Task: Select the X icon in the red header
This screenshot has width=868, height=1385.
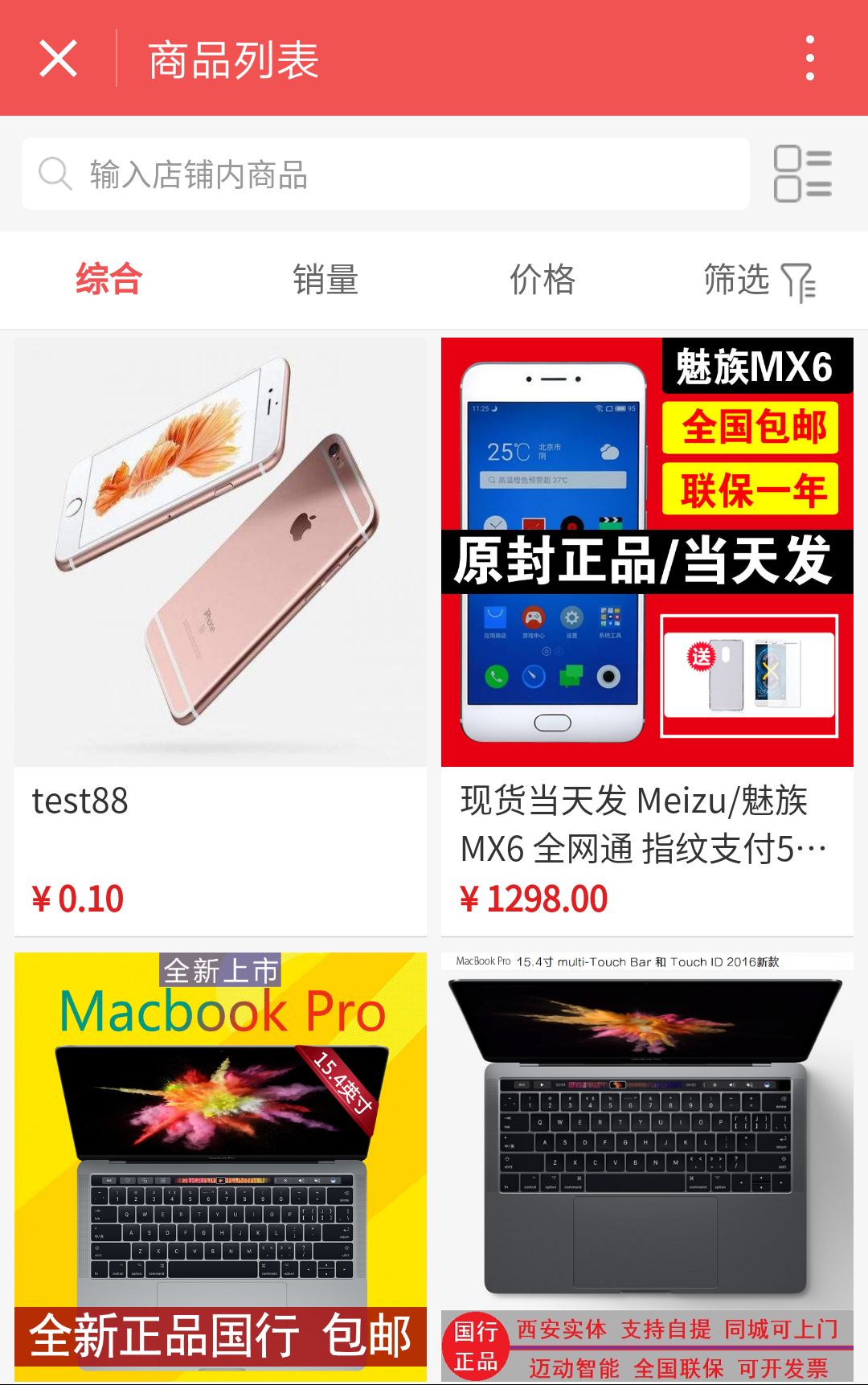Action: point(57,57)
